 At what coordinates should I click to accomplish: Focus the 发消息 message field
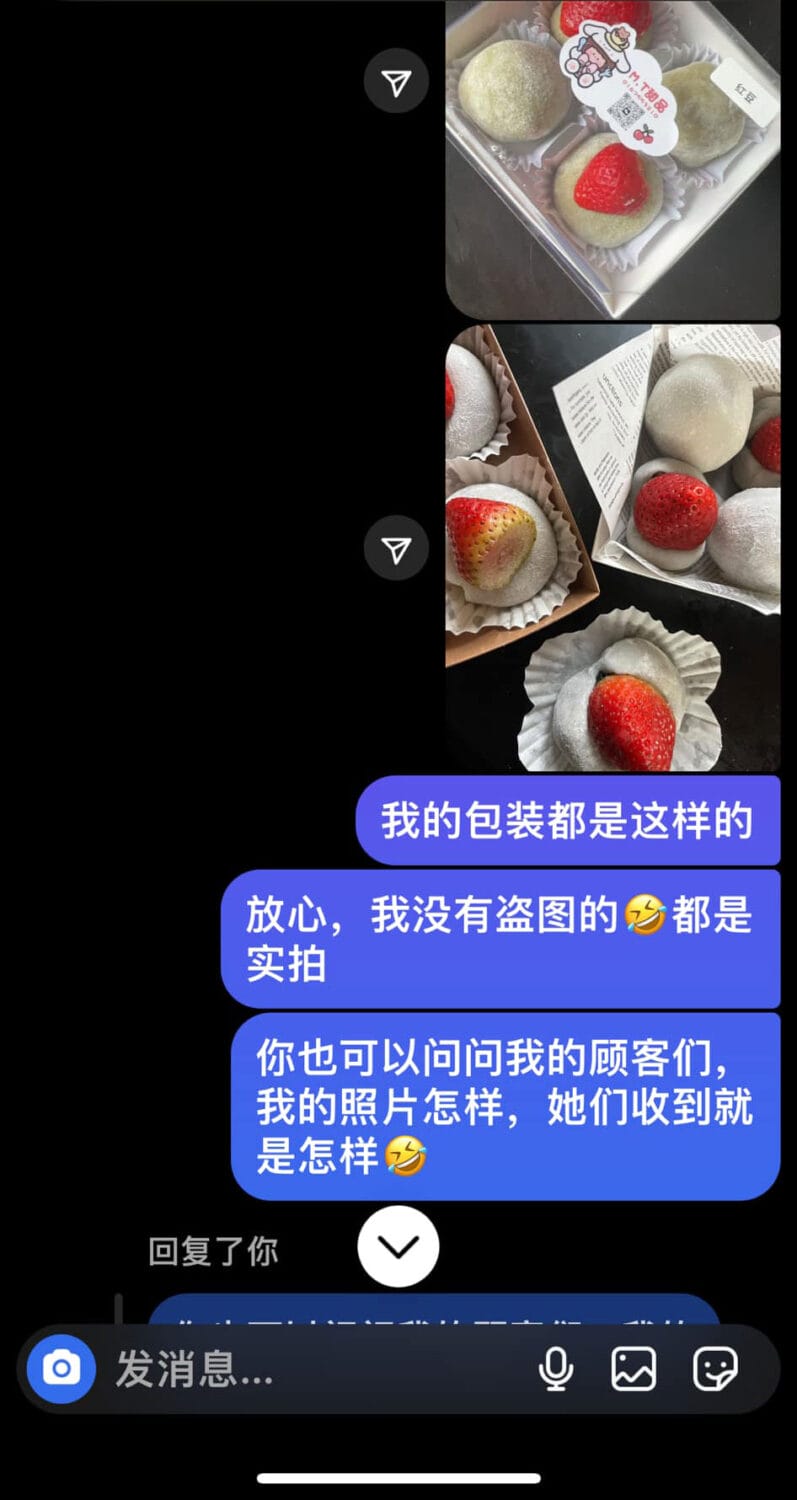[x=300, y=1368]
